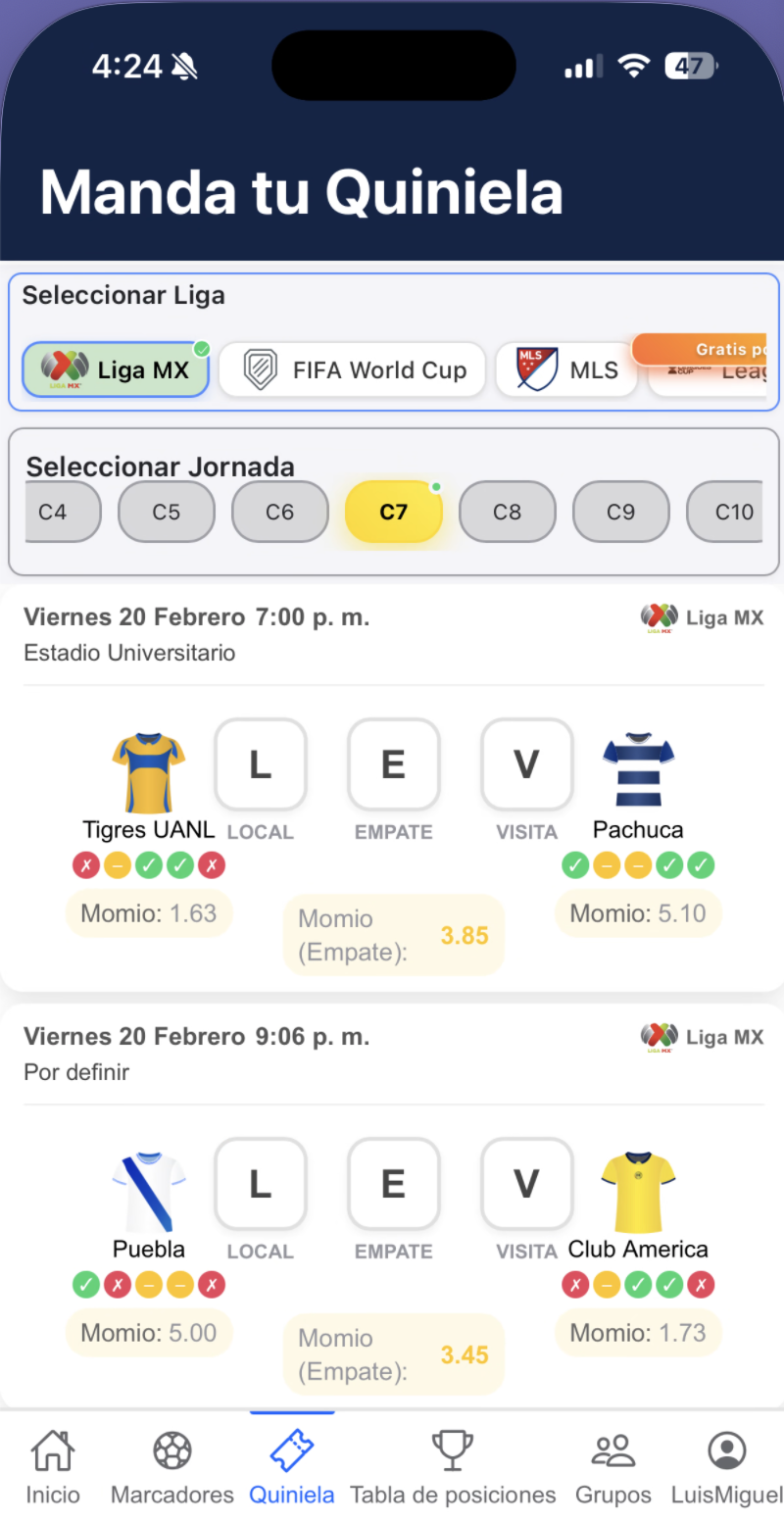Screen dimensions: 784x1523
Task: Pick Visita for Tigres UANL vs Pachuca
Action: 526,765
